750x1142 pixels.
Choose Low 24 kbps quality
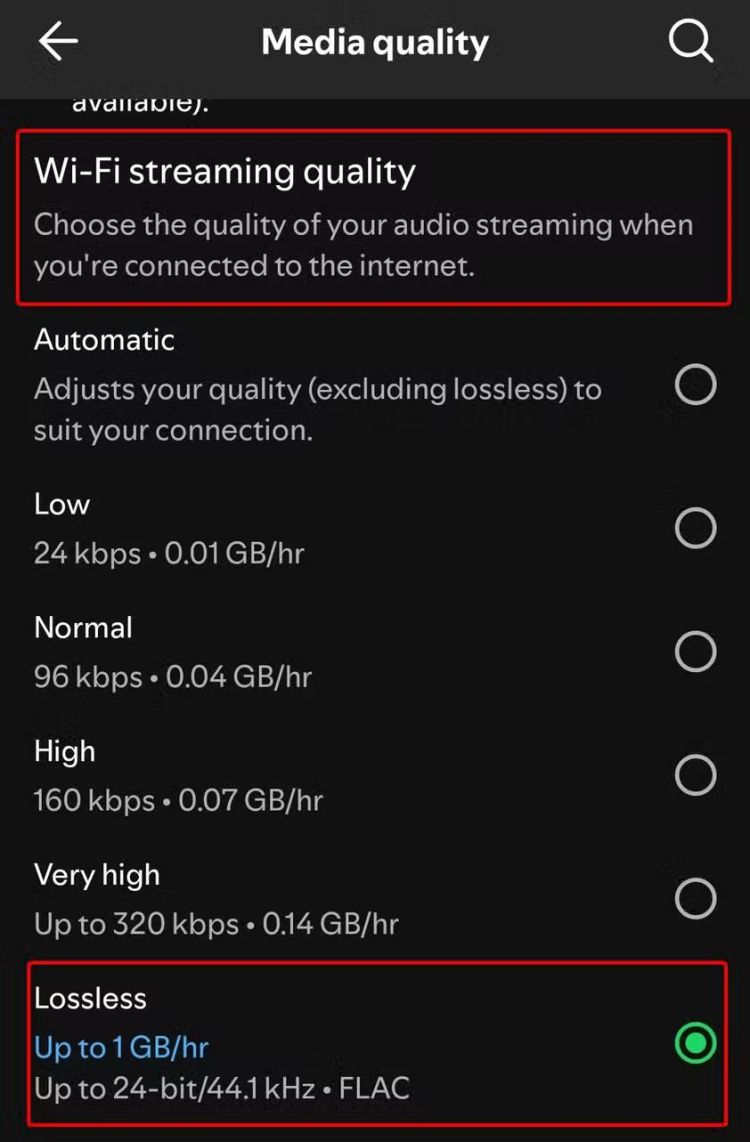pyautogui.click(x=695, y=527)
